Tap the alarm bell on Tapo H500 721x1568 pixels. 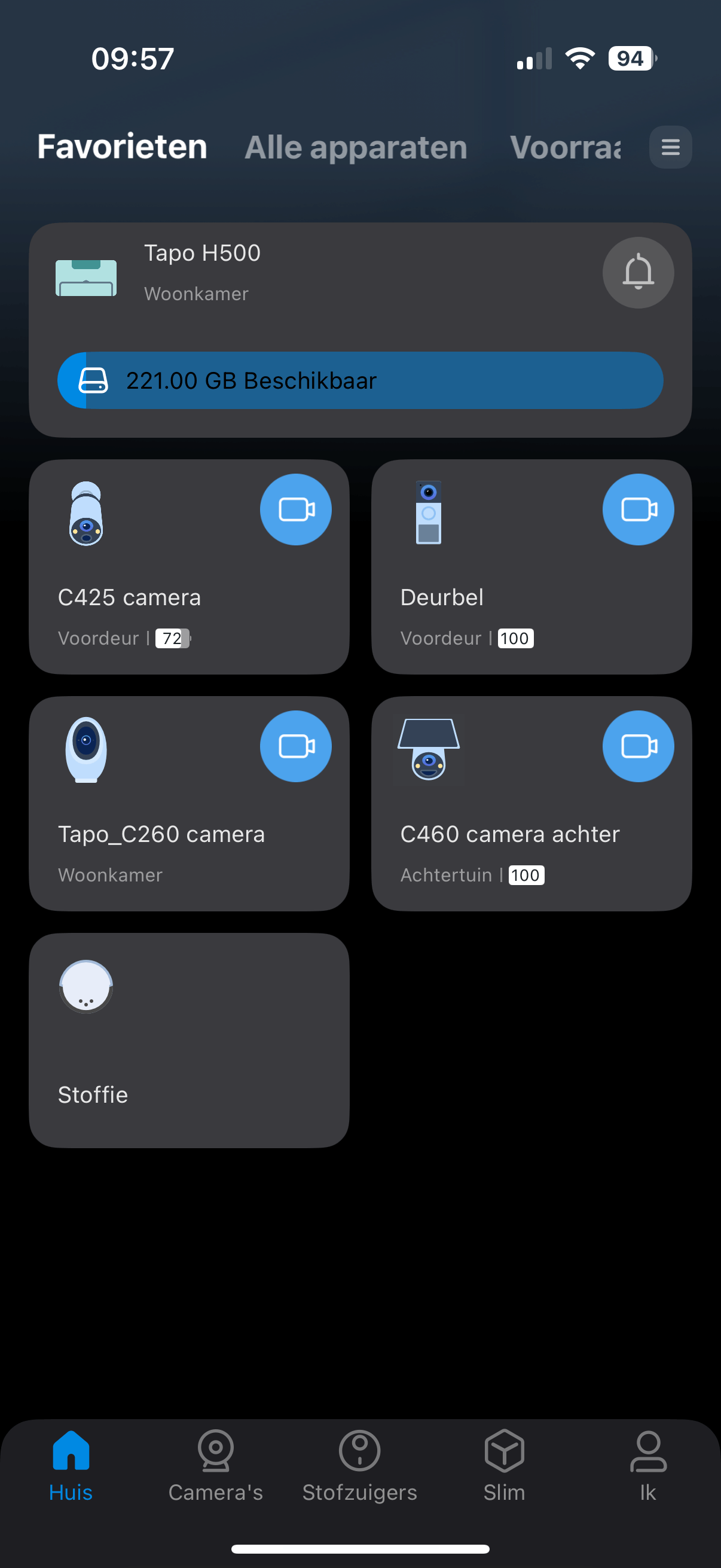638,272
